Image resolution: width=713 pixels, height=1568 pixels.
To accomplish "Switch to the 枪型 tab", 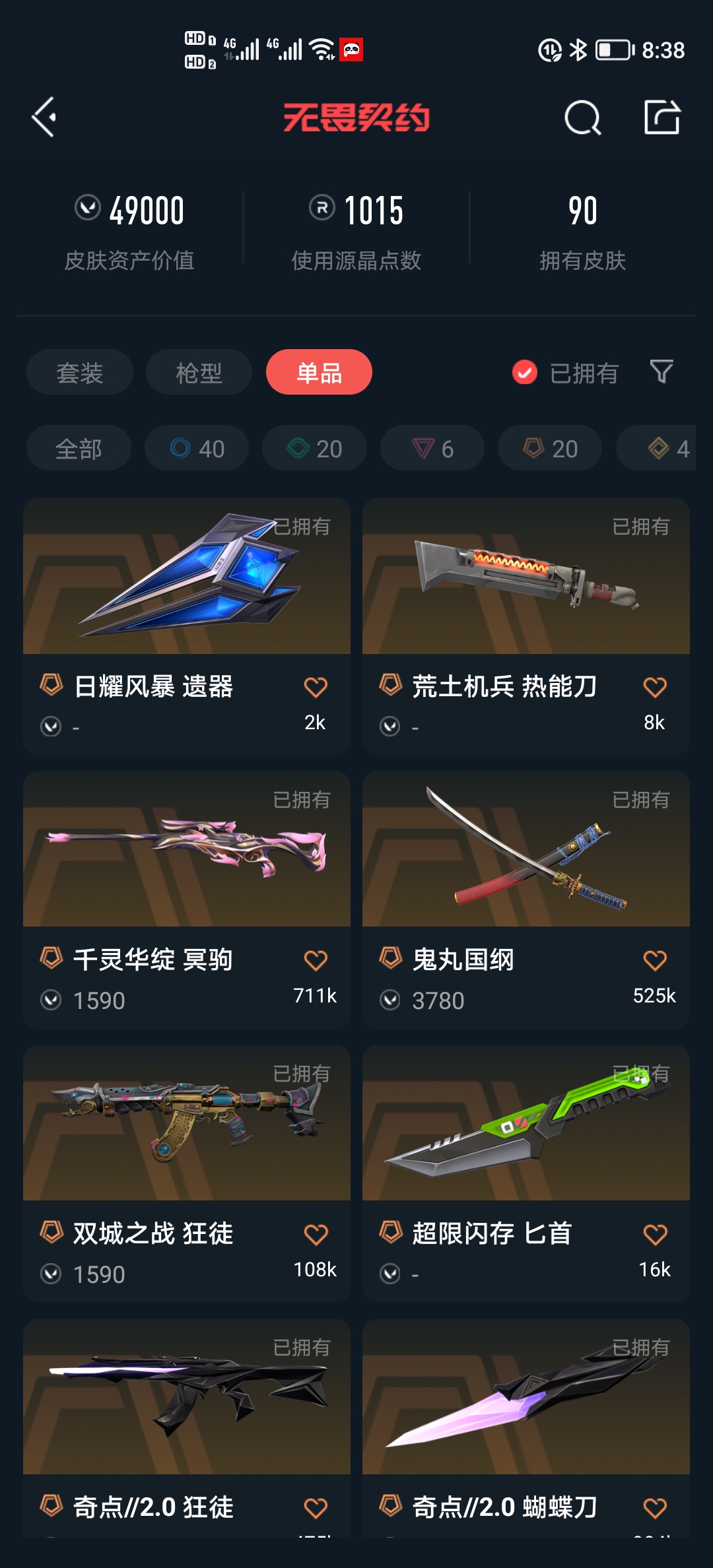I will tap(199, 373).
